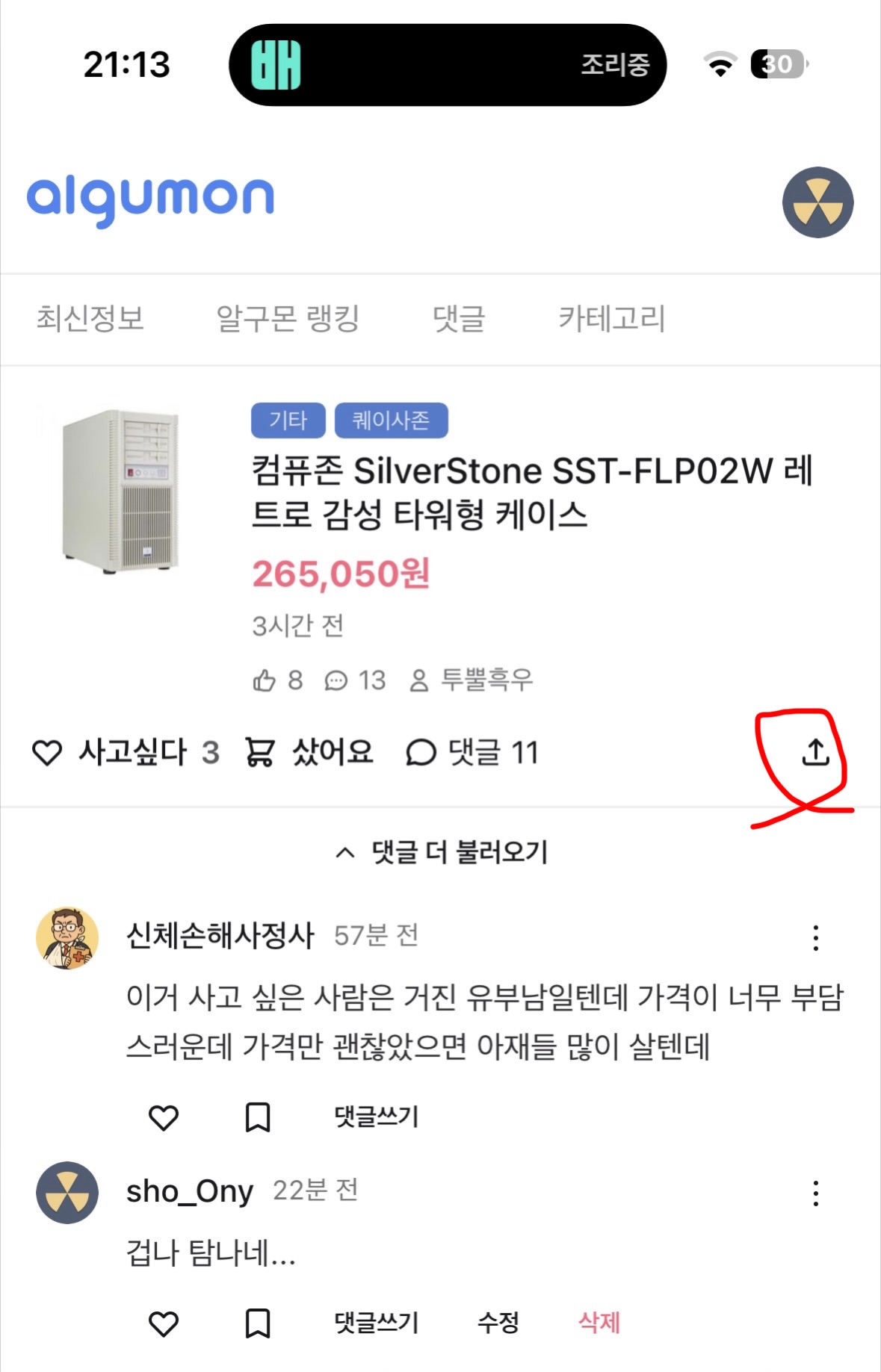The image size is (881, 1372).
Task: Edit sho_Ony's comment with 수정
Action: [498, 1323]
